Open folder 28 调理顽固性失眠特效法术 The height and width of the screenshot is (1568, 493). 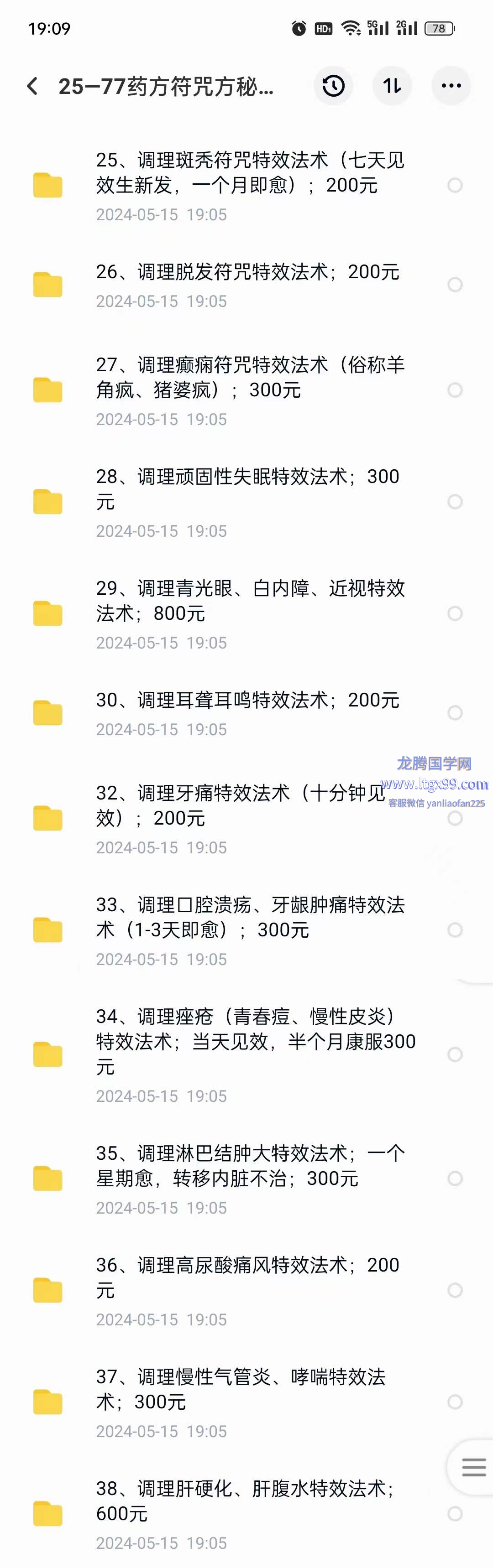[x=247, y=489]
